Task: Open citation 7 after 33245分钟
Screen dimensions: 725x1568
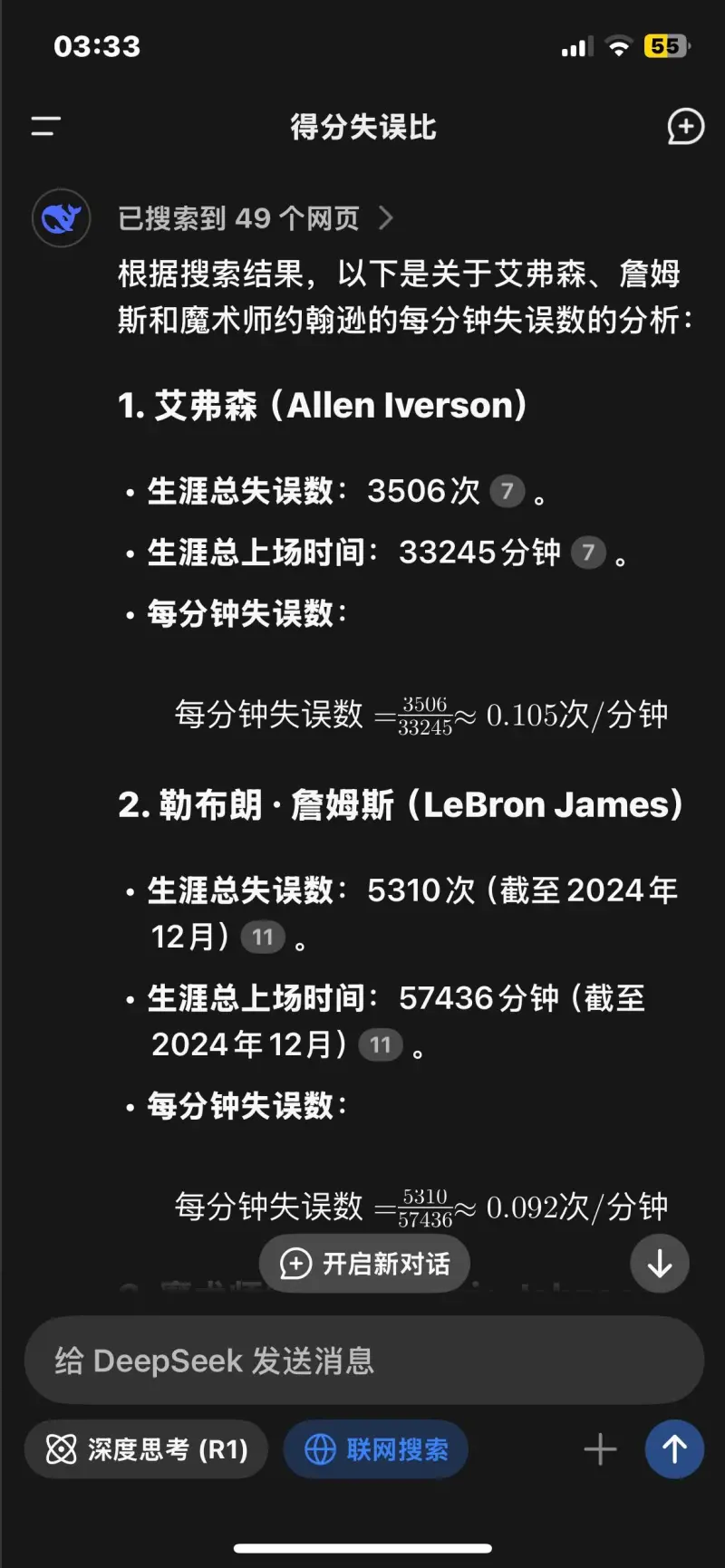Action: [588, 552]
